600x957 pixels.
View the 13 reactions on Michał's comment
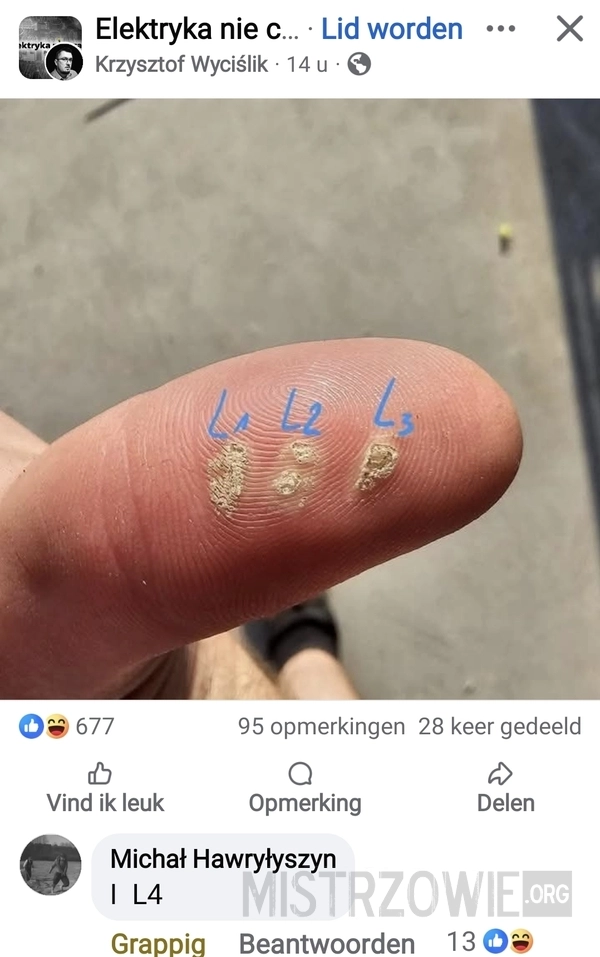click(490, 942)
